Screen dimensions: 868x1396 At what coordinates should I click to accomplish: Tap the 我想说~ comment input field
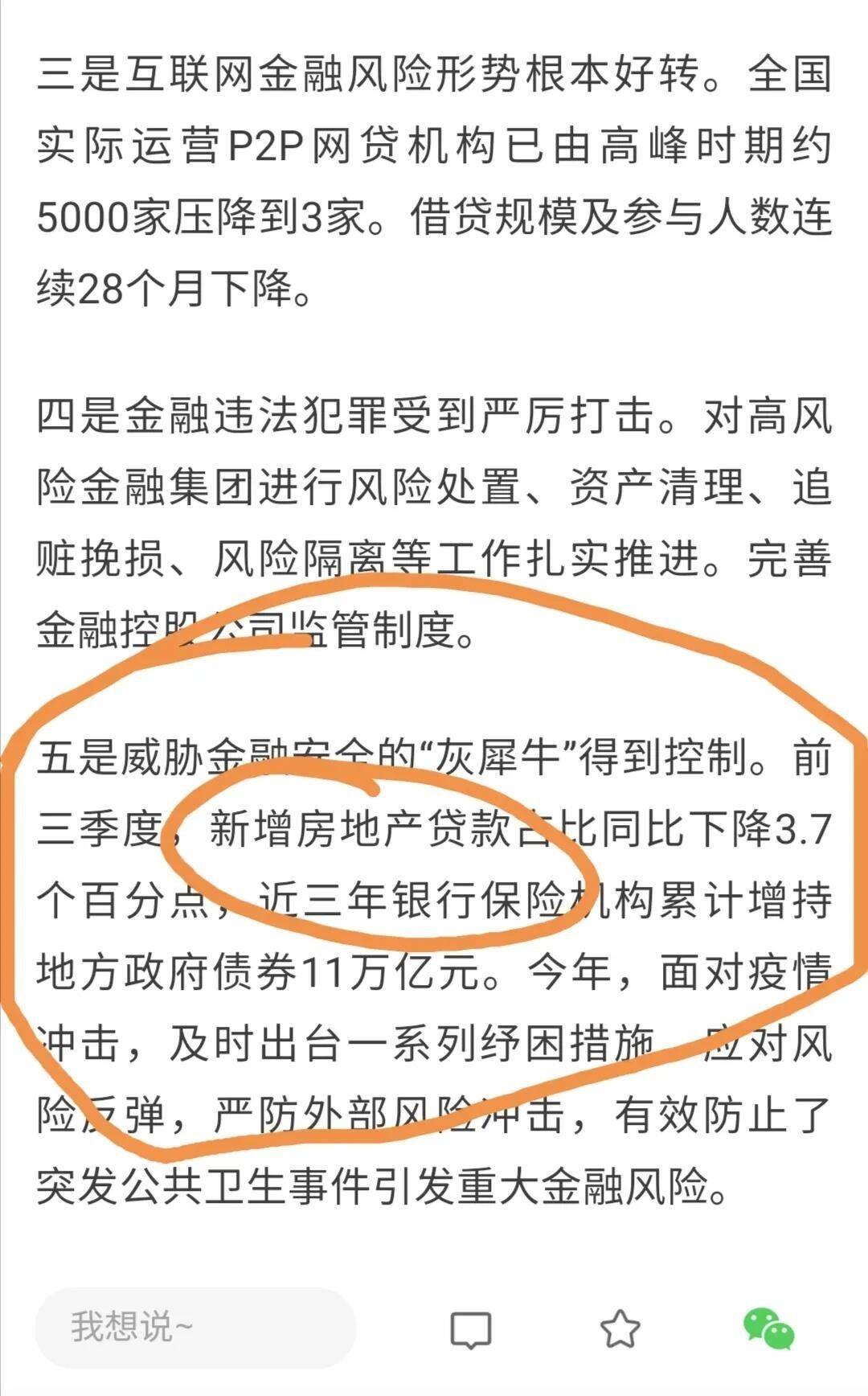(195, 1328)
